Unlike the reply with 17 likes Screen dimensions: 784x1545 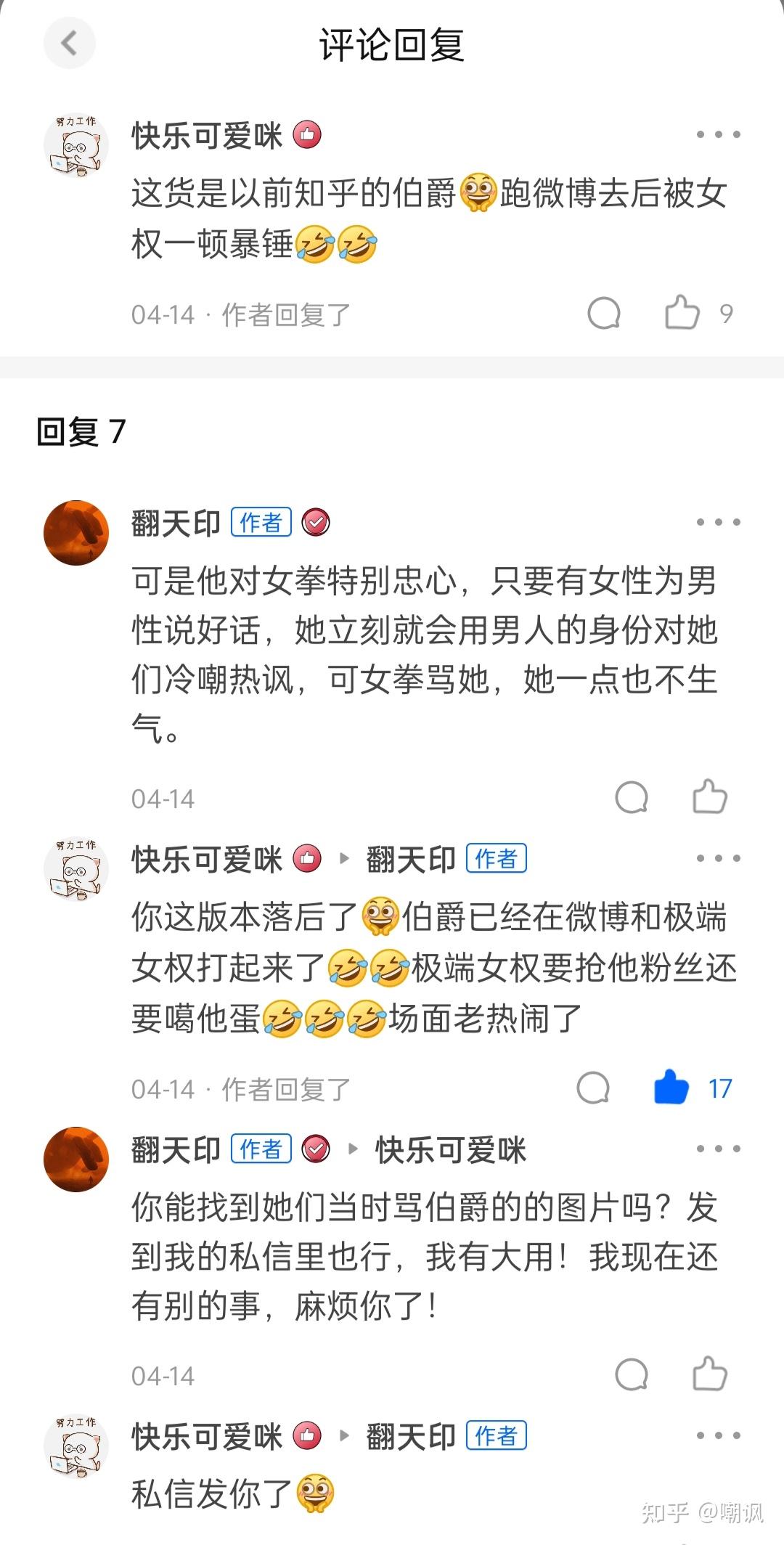[x=671, y=1087]
